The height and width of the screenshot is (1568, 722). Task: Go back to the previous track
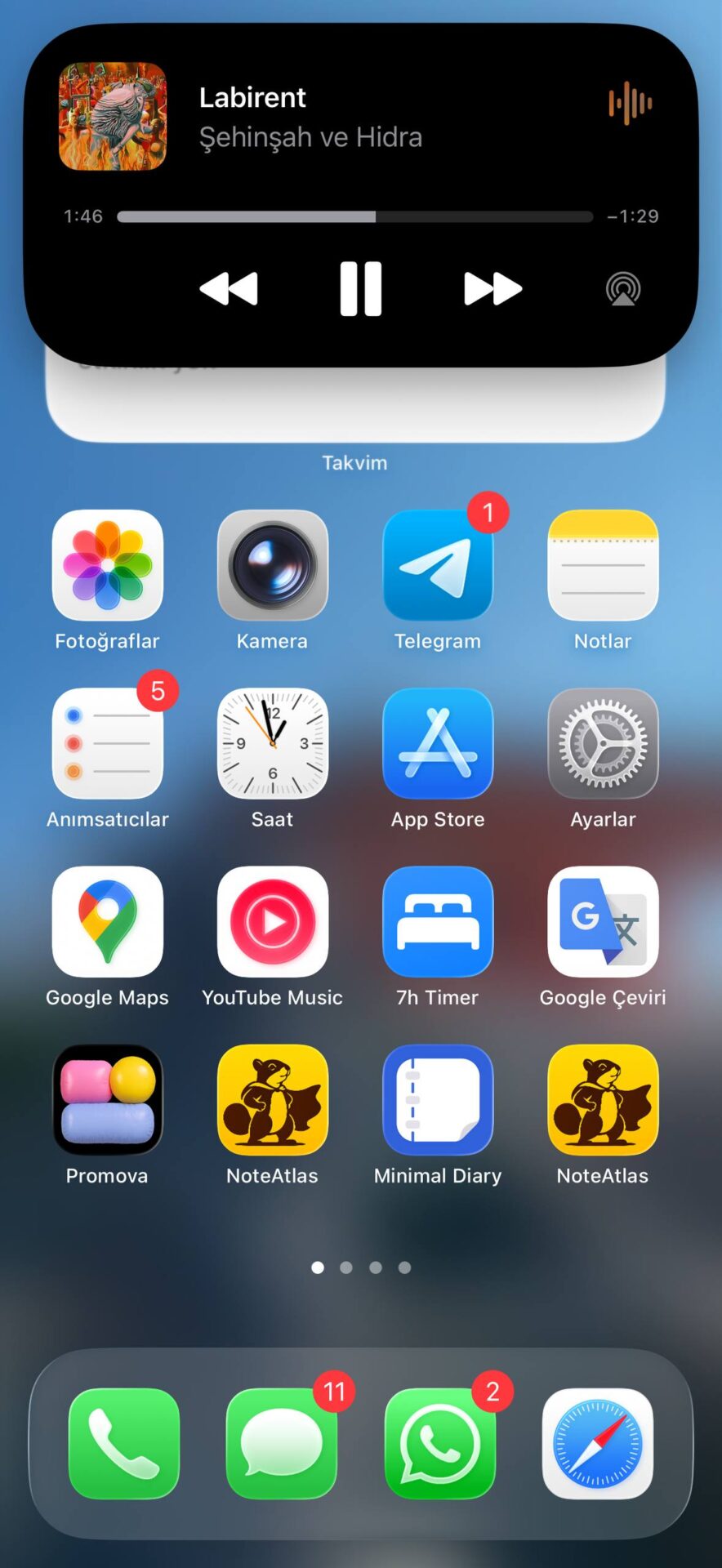(x=229, y=288)
